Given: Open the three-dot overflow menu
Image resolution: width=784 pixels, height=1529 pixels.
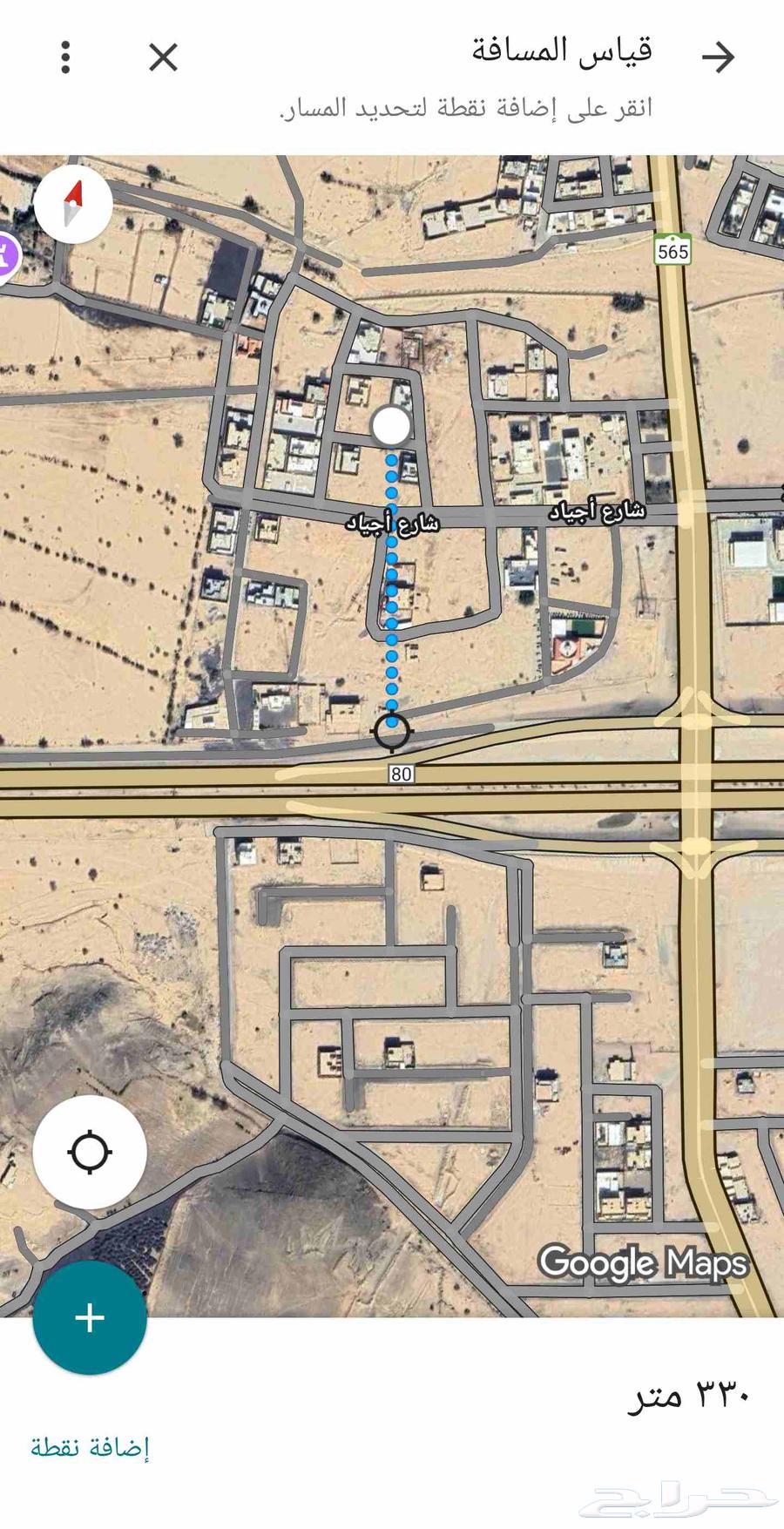Looking at the screenshot, I should 65,58.
